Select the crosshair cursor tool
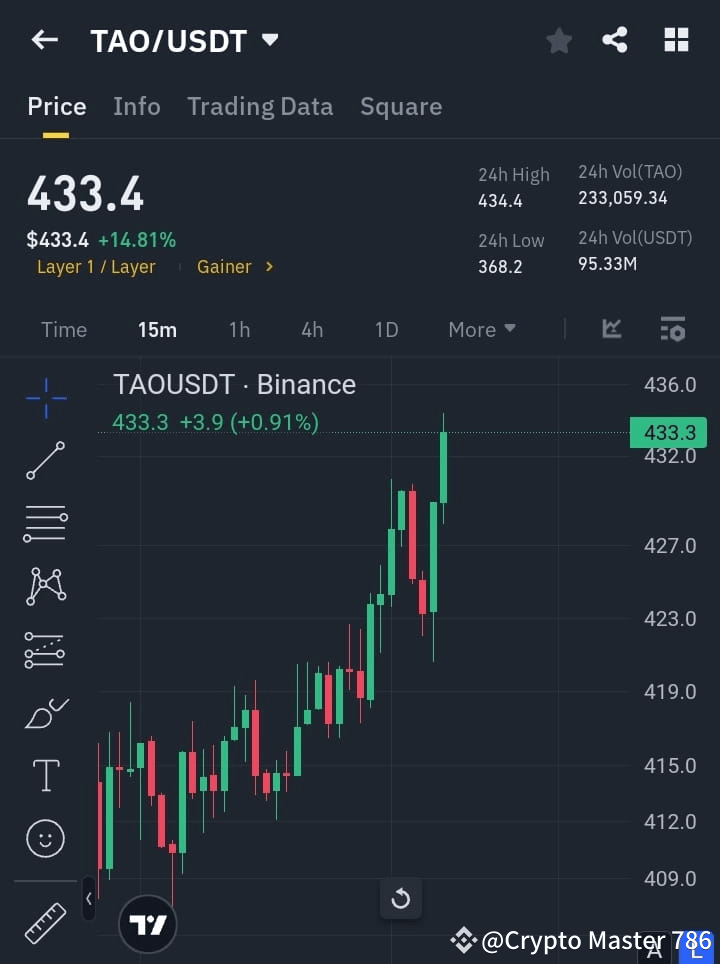This screenshot has width=720, height=964. click(45, 398)
